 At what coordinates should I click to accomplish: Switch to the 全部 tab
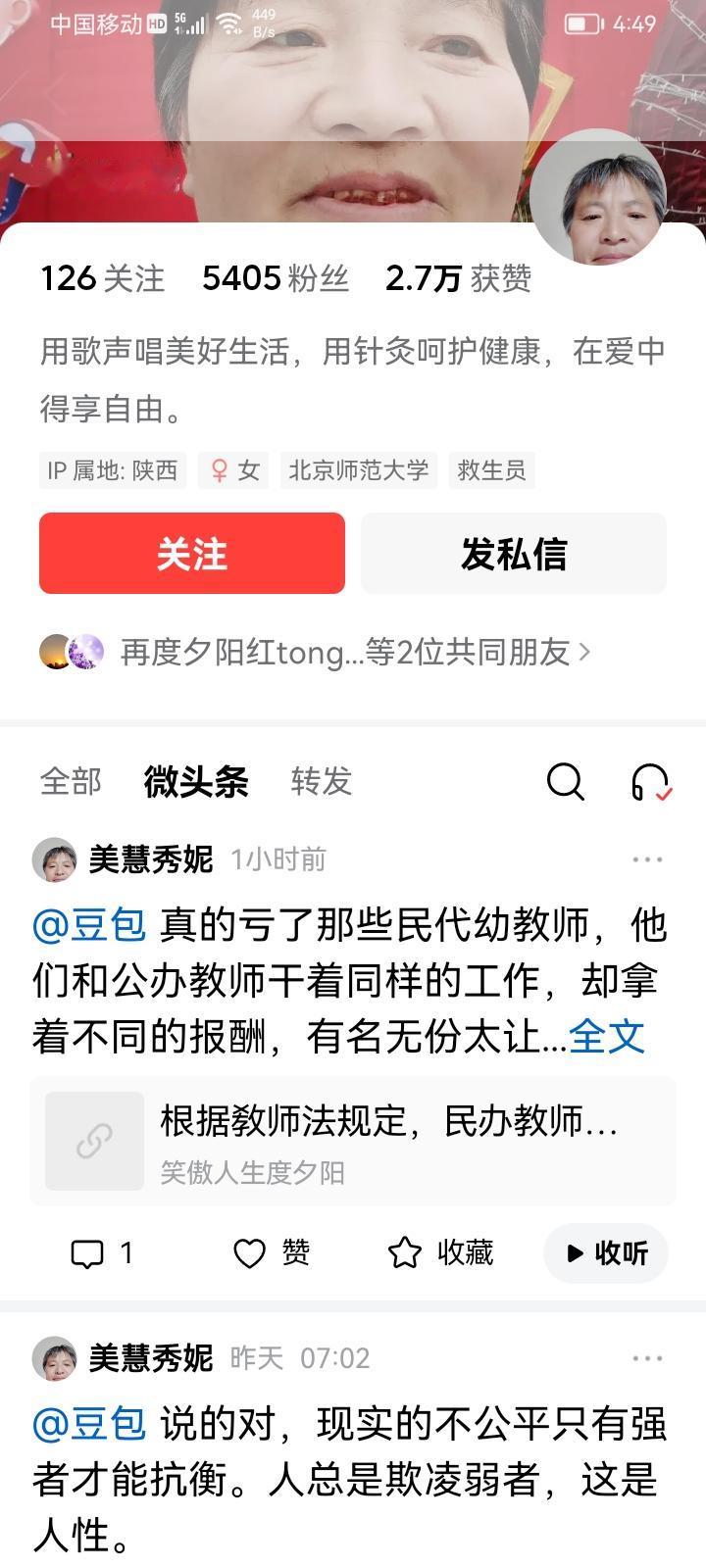pos(69,782)
